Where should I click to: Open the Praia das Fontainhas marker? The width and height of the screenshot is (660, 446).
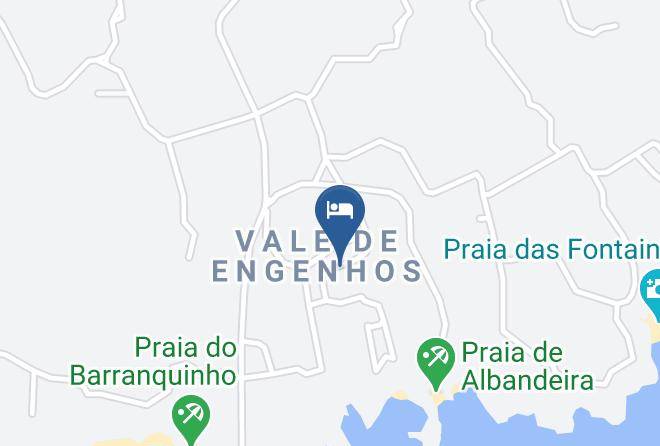(651, 291)
